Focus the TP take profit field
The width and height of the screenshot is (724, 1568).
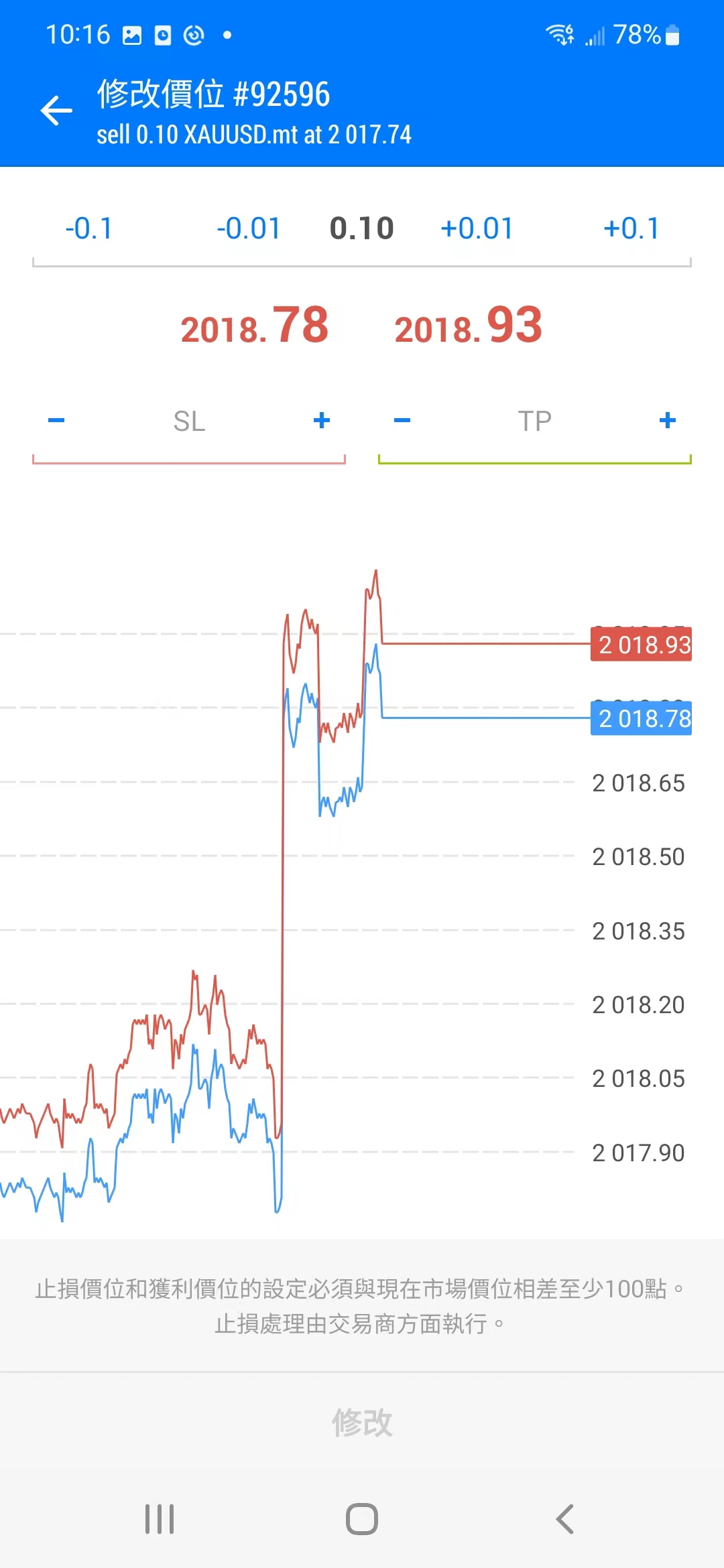click(534, 421)
